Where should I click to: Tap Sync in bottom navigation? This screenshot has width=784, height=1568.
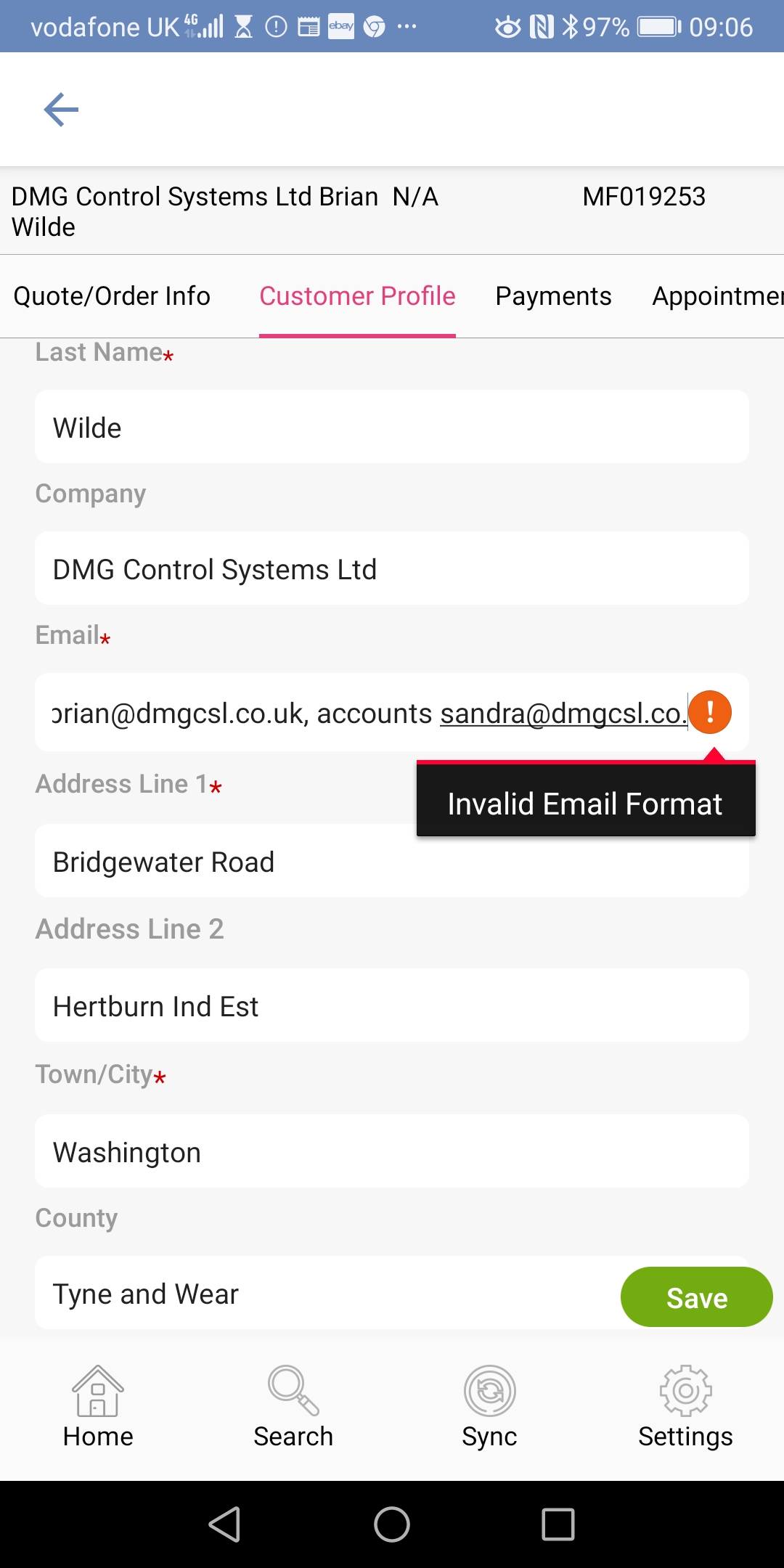pyautogui.click(x=490, y=1407)
